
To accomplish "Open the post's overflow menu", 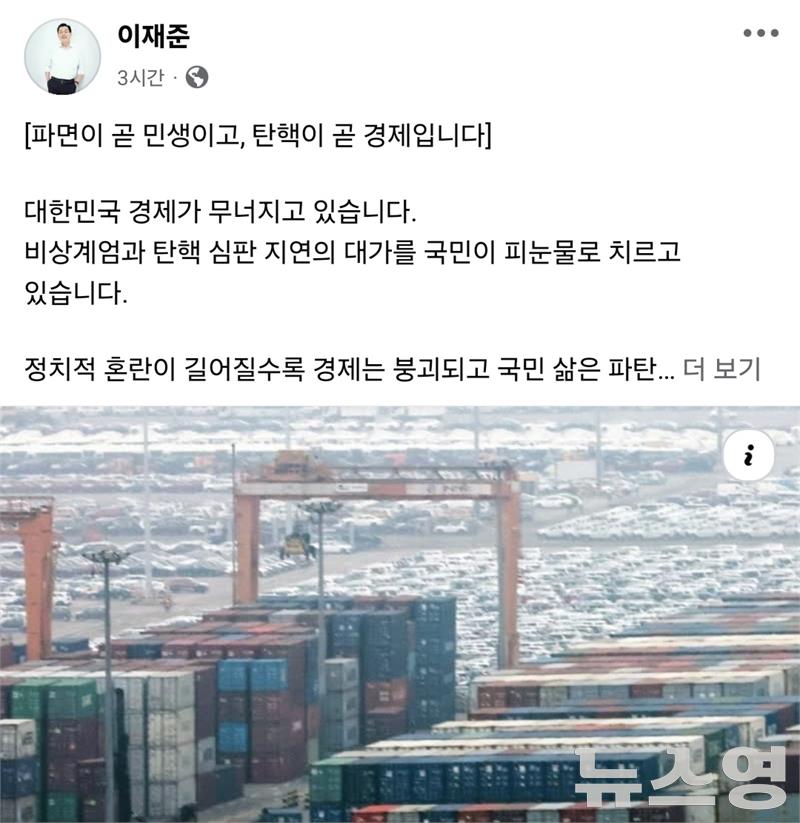I will coord(760,33).
